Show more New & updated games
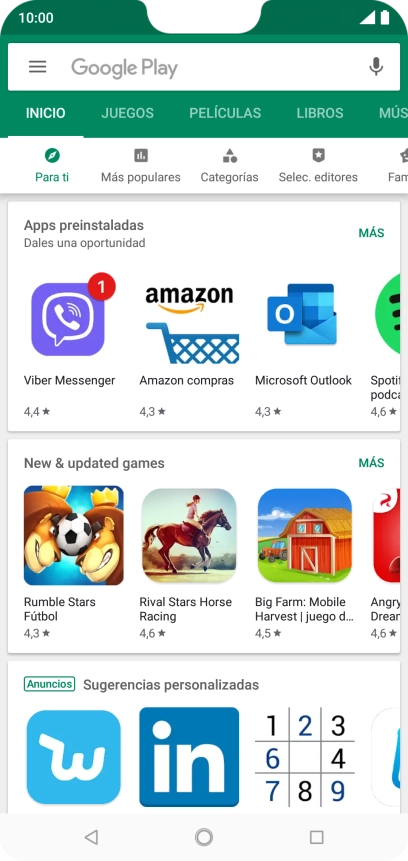 tap(371, 463)
